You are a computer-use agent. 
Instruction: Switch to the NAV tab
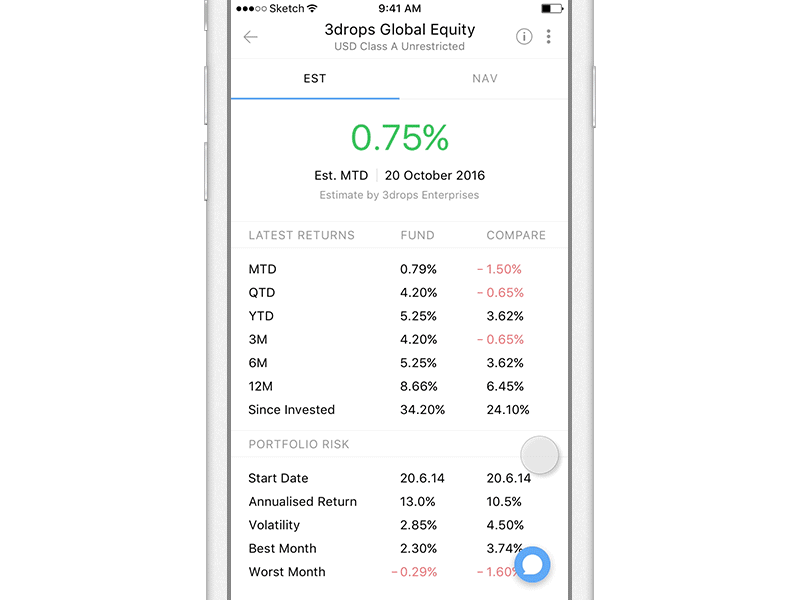click(485, 79)
